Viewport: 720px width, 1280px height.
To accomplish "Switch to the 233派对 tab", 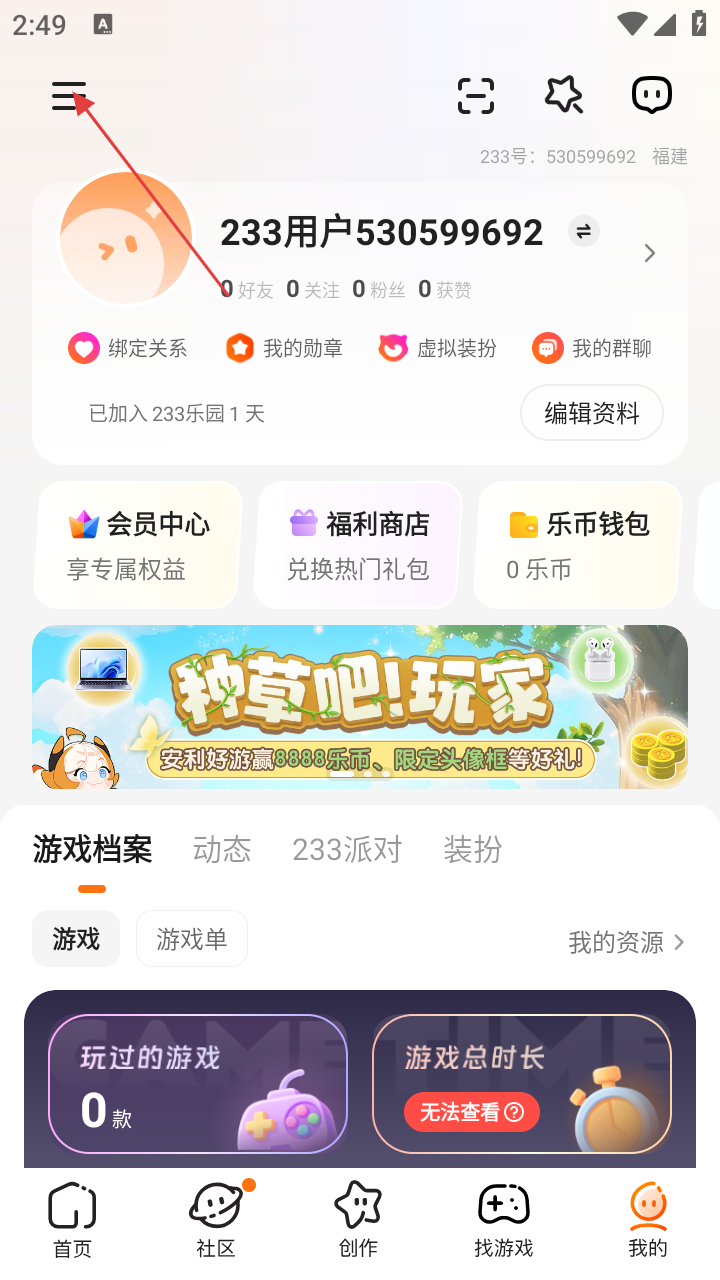I will click(347, 850).
